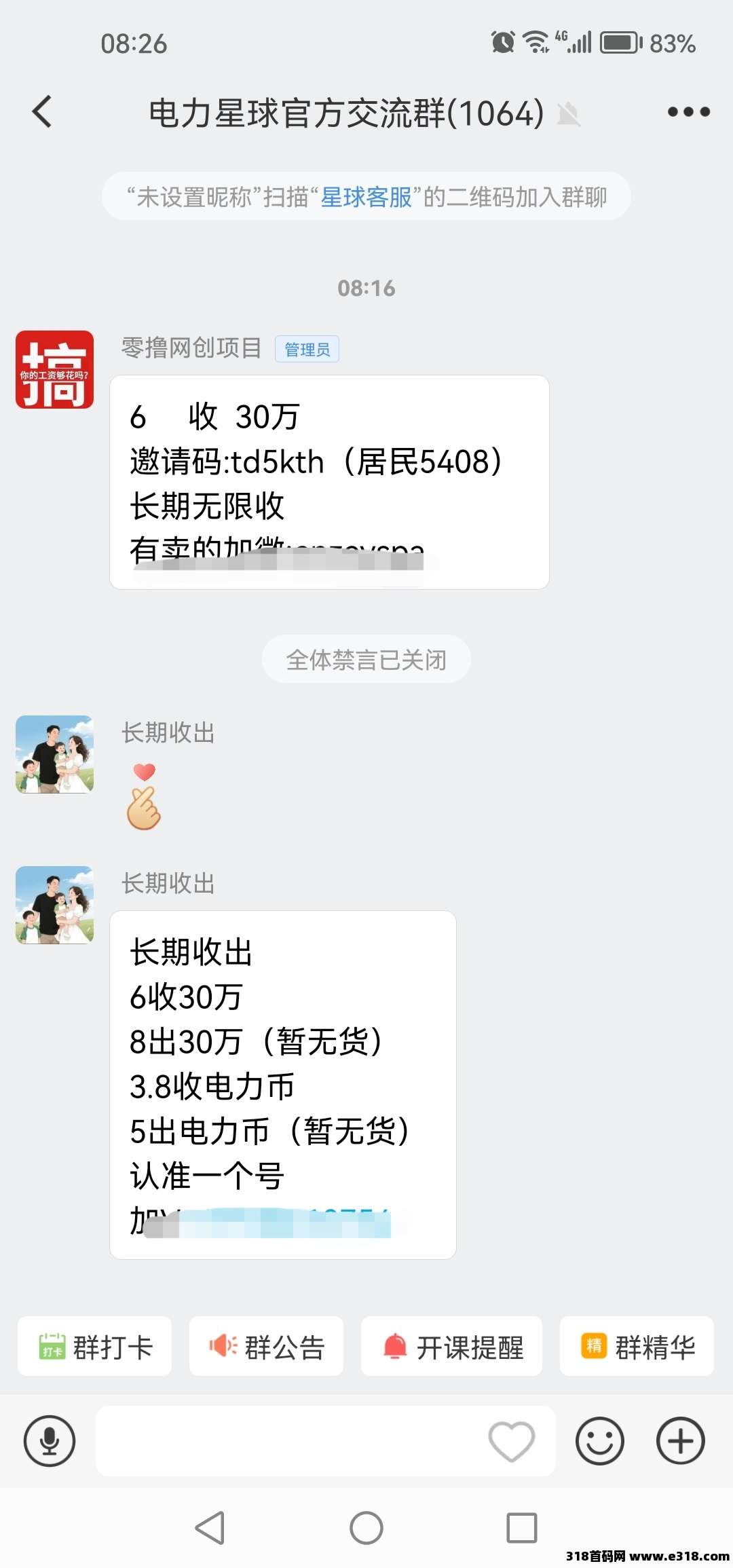Open 群精华 group highlights

click(637, 1347)
